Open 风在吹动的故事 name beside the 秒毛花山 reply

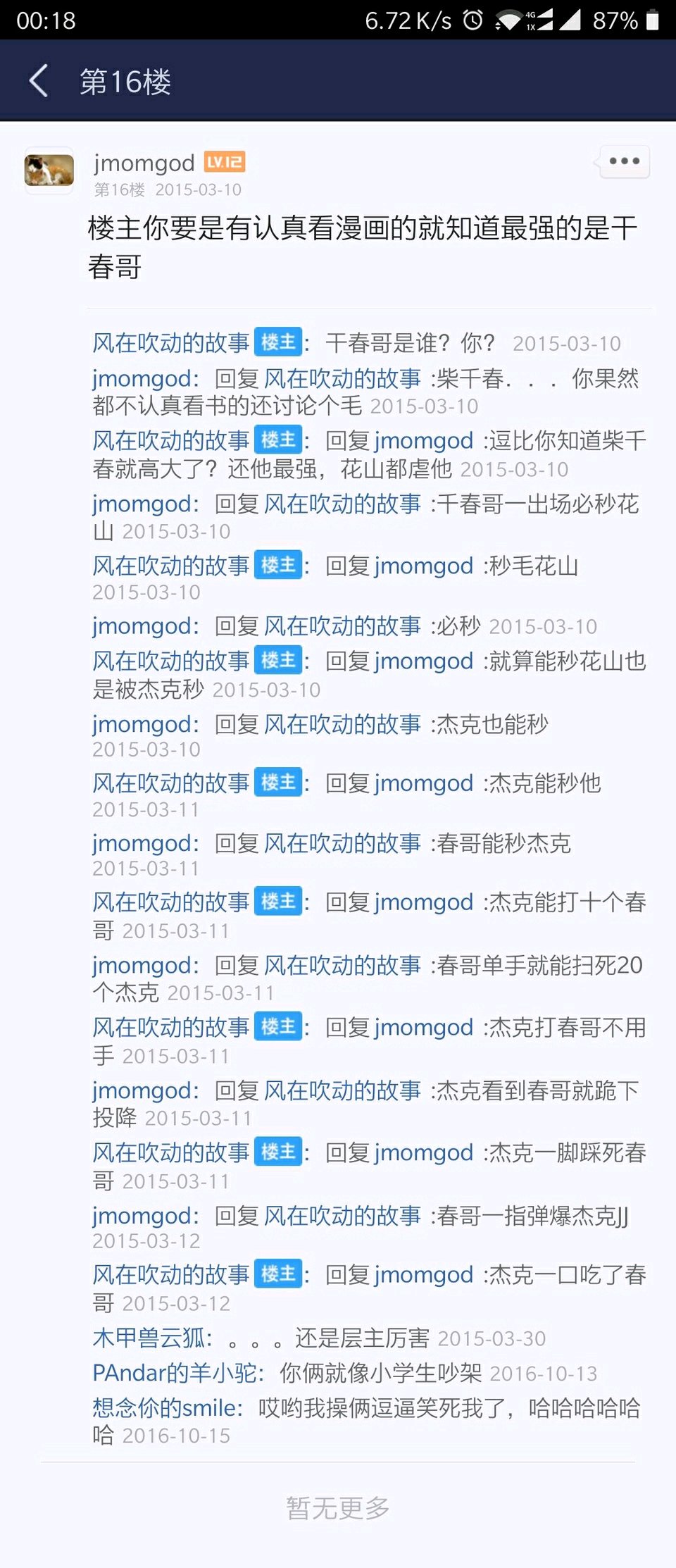tap(171, 566)
